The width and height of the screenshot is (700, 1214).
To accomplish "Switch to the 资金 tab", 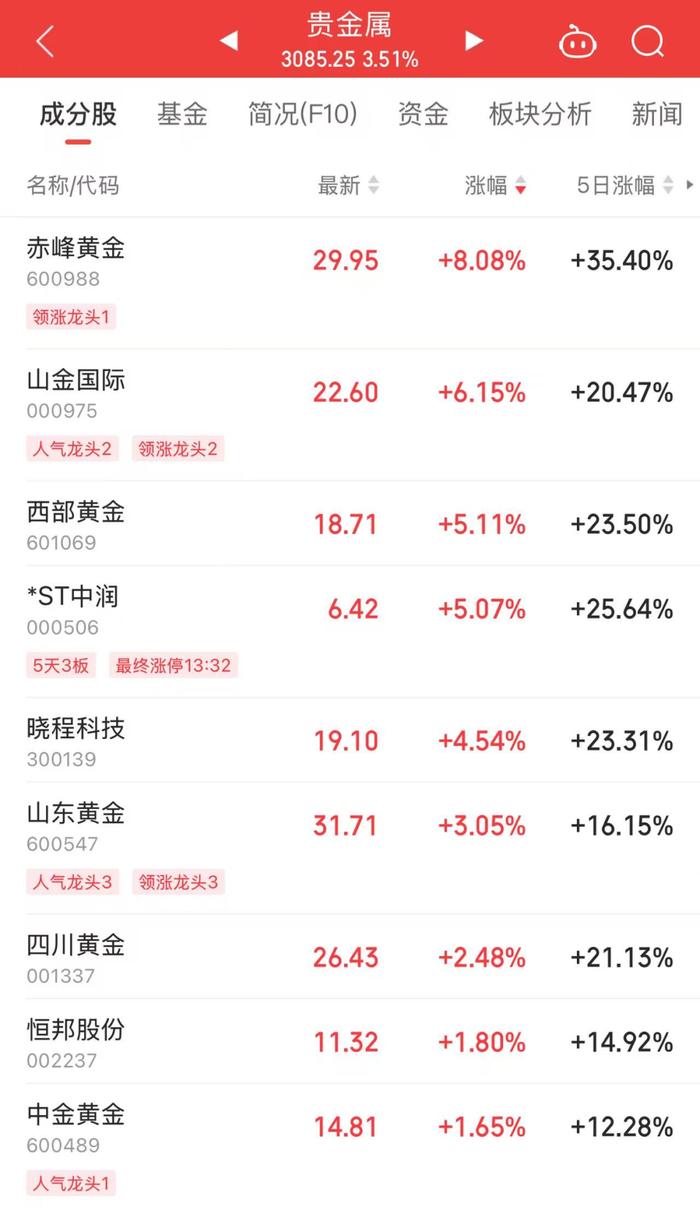I will coord(423,114).
